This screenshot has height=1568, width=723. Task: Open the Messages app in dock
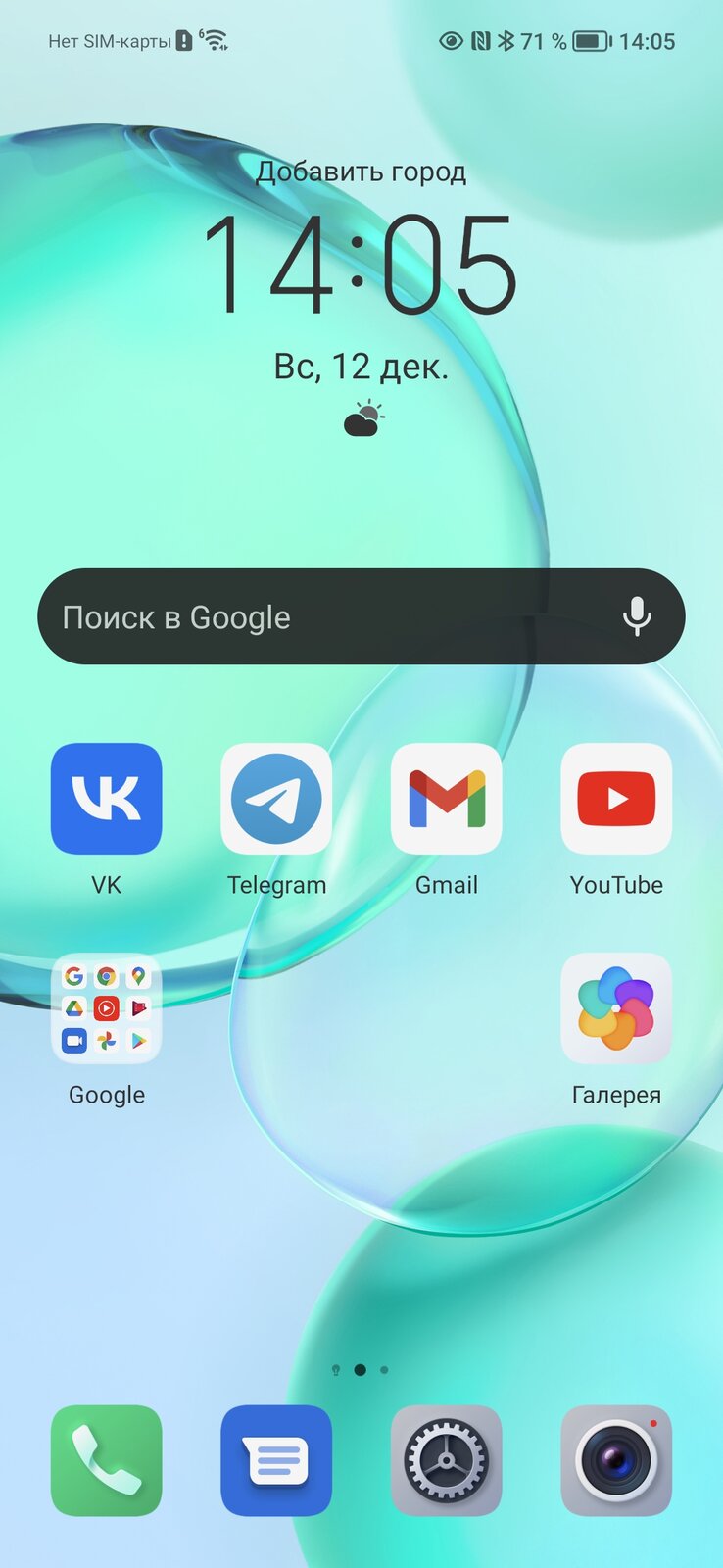pos(276,1460)
